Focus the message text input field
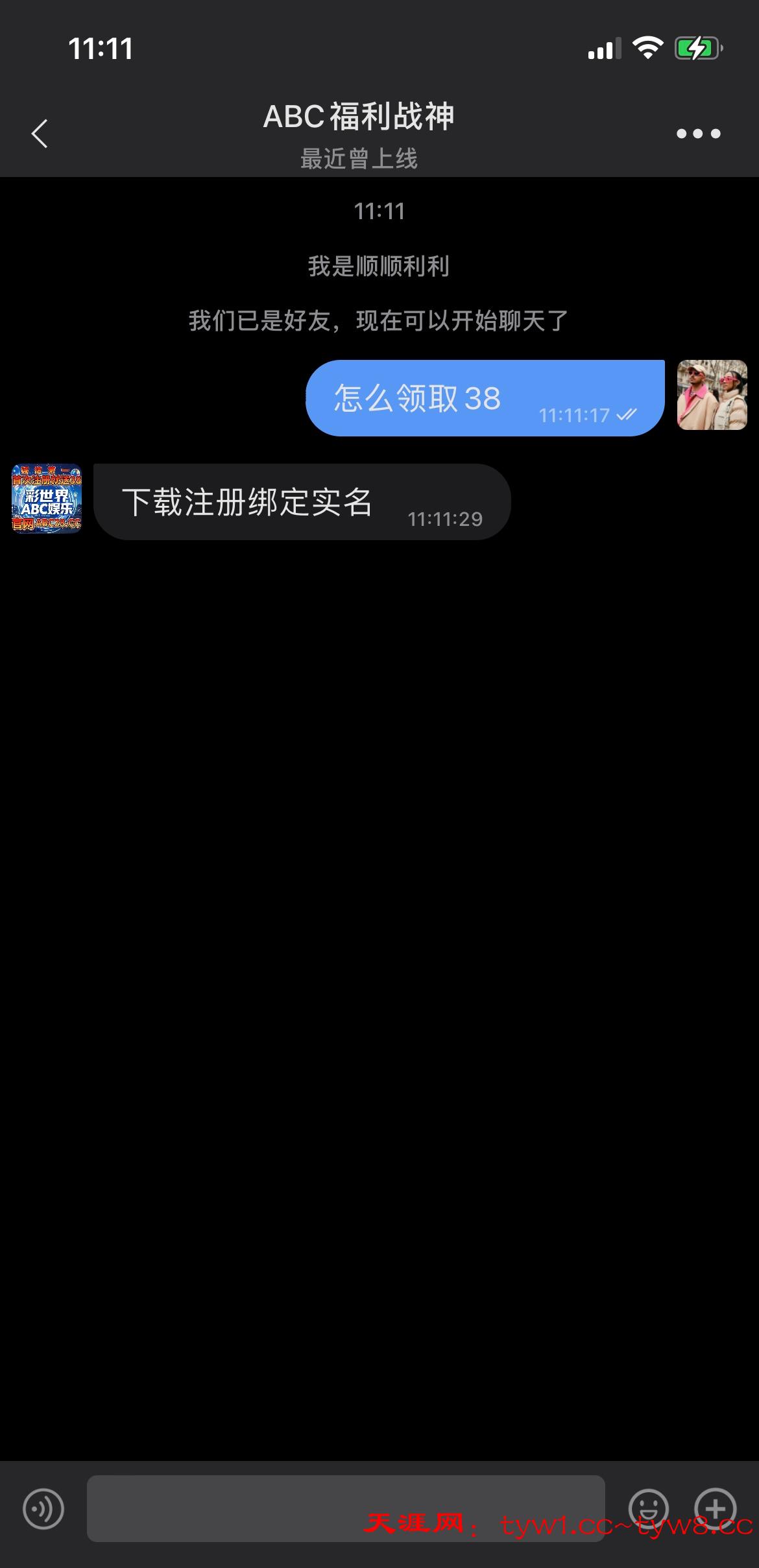The height and width of the screenshot is (1568, 759). (x=345, y=1508)
